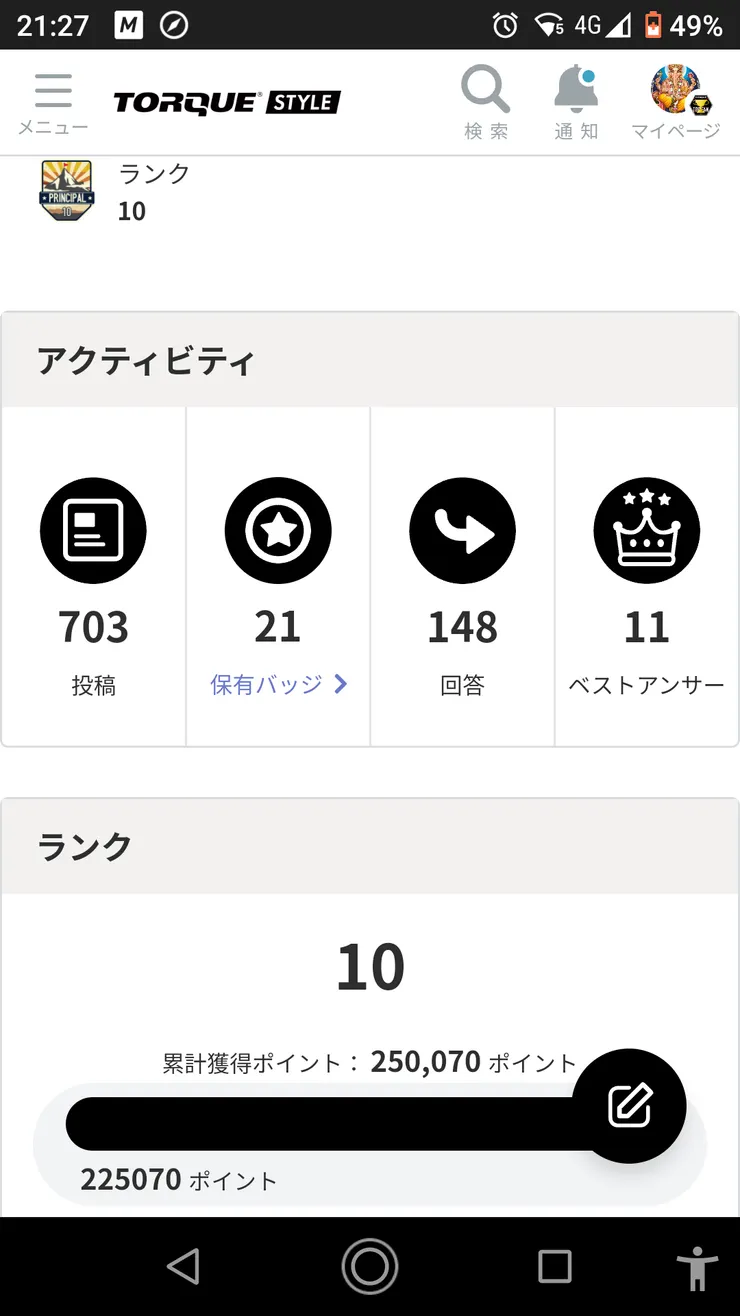The height and width of the screenshot is (1316, 740).
Task: Open the edit pencil floating action button
Action: (x=628, y=1107)
